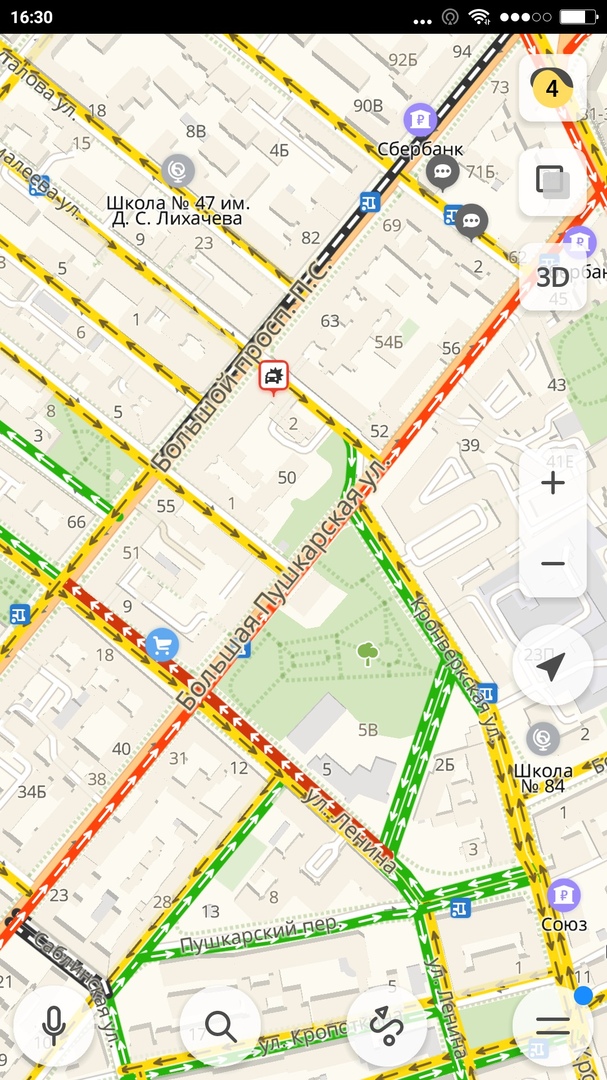Open the route planning button

(386, 1024)
